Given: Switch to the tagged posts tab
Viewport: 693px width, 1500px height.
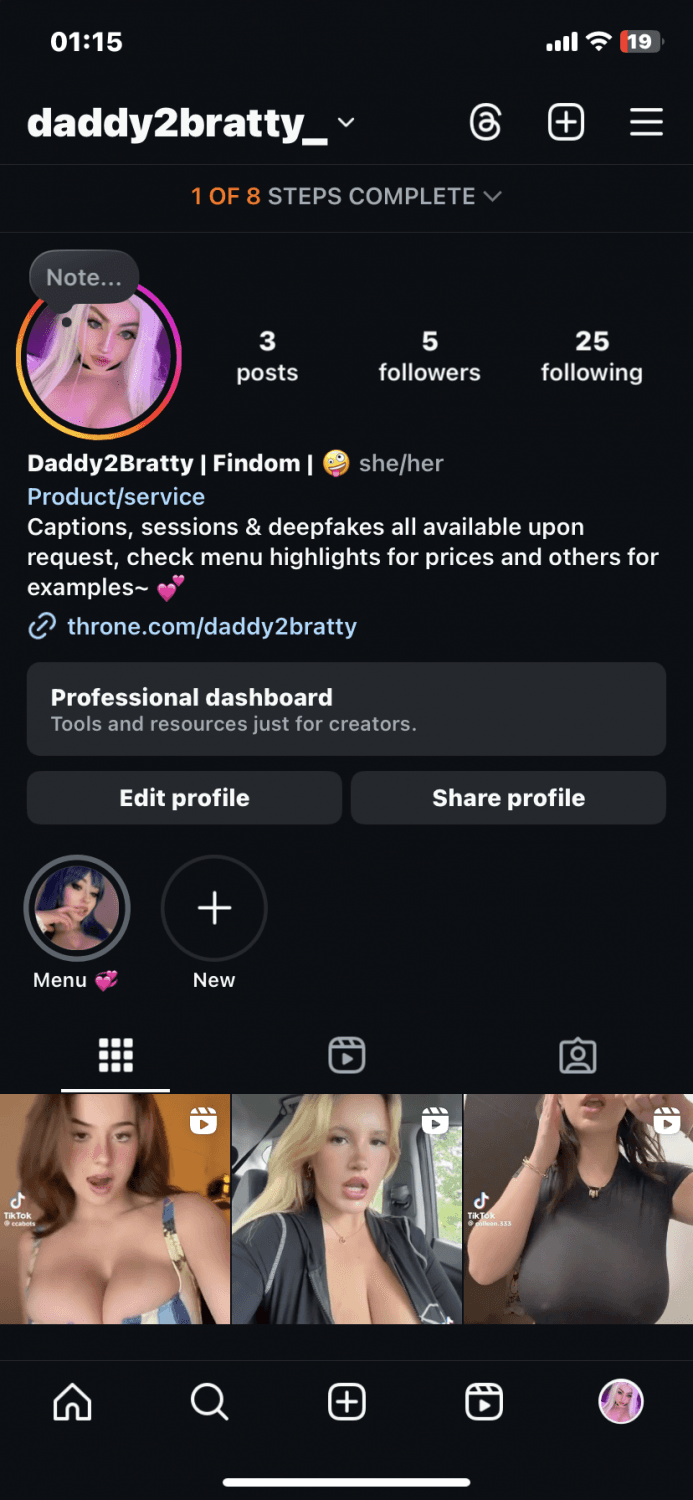Looking at the screenshot, I should pyautogui.click(x=577, y=1055).
